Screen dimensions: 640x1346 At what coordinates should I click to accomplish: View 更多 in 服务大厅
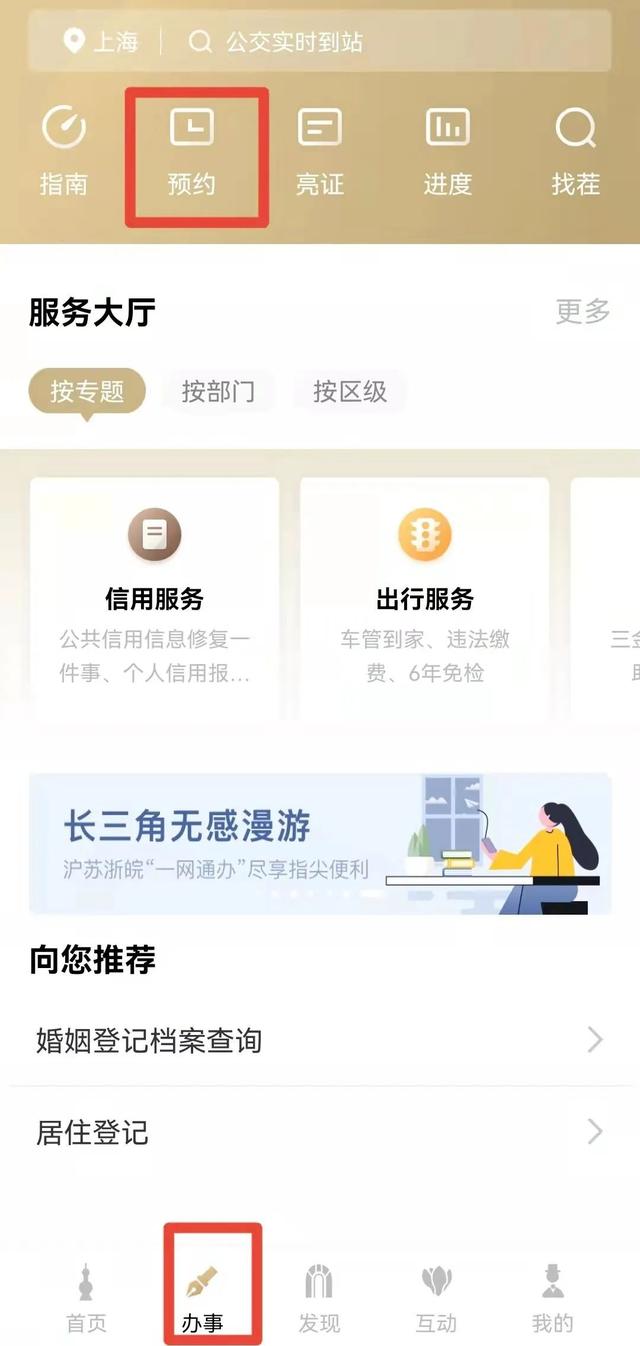[582, 311]
